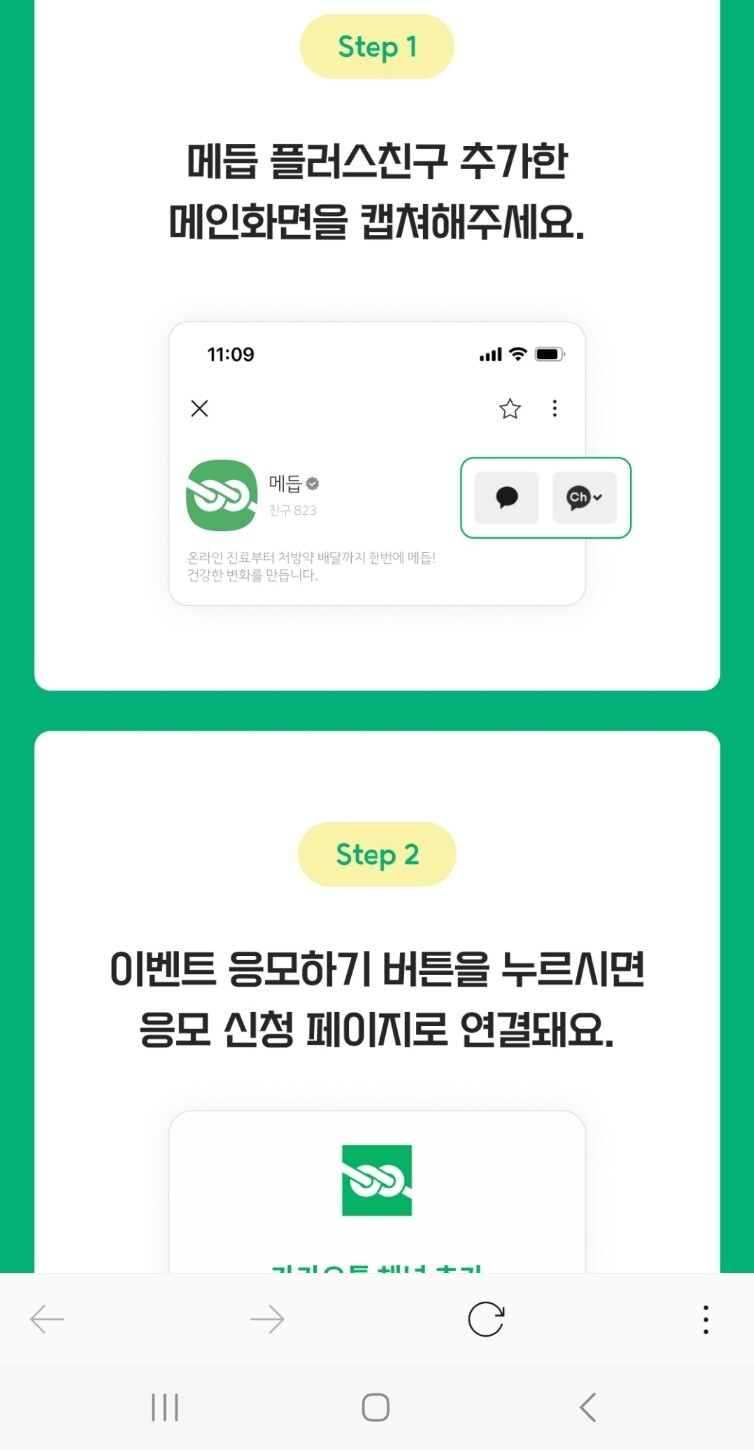Screen dimensions: 754x1450
Task: Click the browser back arrow
Action: pos(48,1319)
